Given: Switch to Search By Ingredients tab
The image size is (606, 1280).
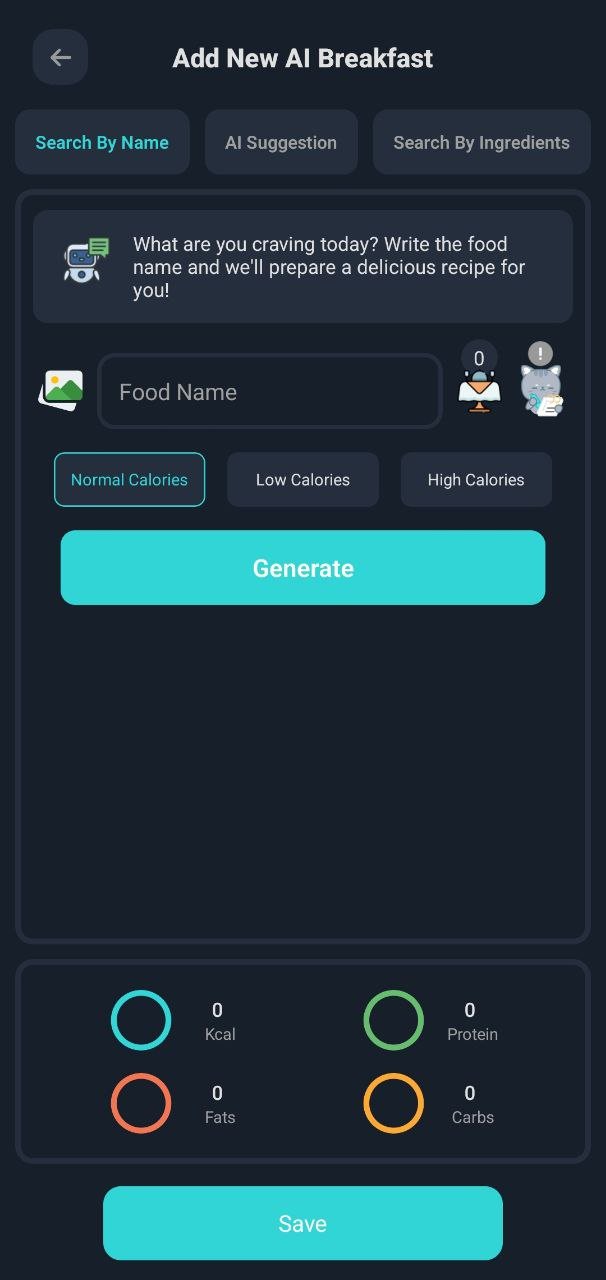Looking at the screenshot, I should 481,142.
